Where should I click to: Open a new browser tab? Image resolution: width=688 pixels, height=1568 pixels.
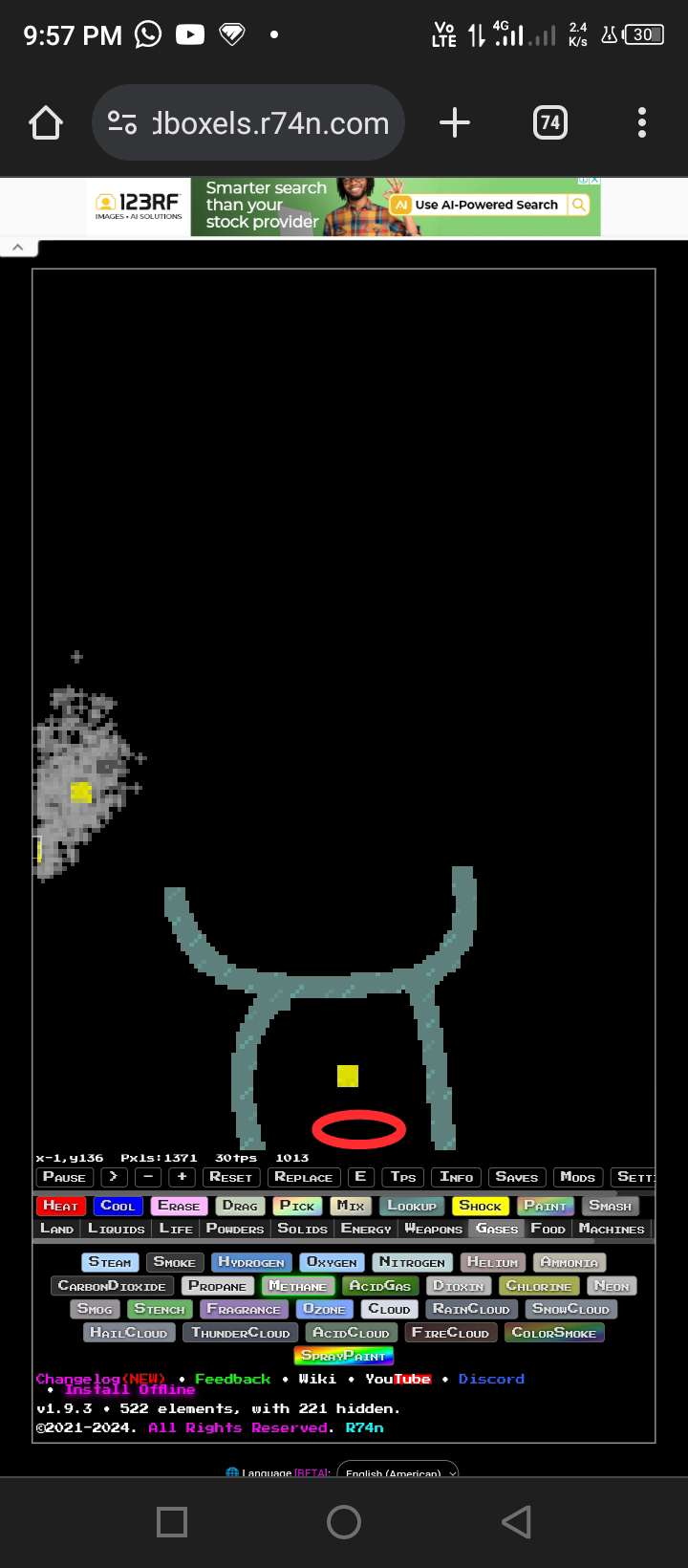coord(455,122)
